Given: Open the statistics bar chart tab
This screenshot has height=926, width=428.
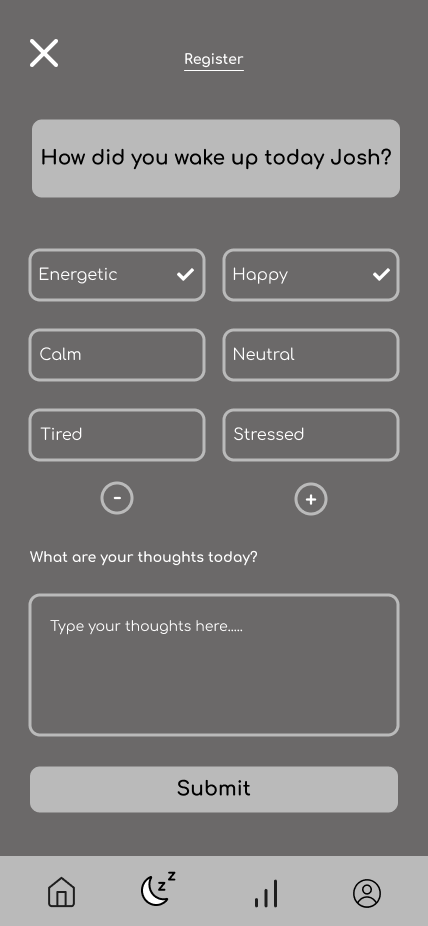Looking at the screenshot, I should click(x=266, y=893).
